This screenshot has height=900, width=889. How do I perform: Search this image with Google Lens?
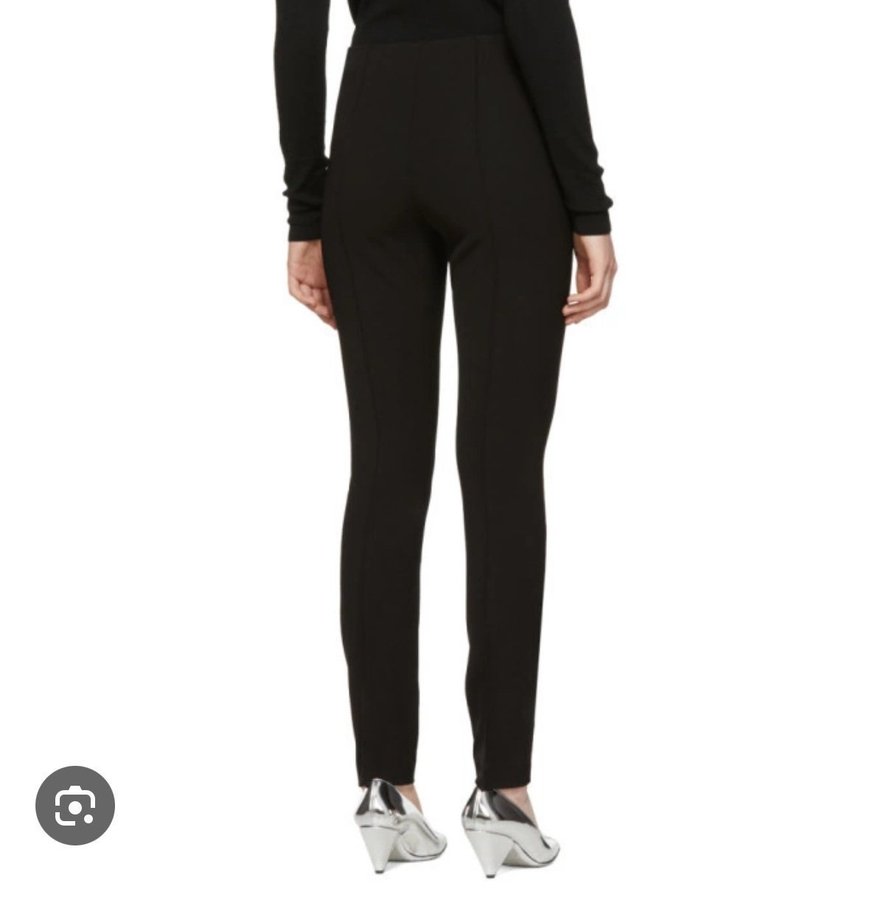75,805
